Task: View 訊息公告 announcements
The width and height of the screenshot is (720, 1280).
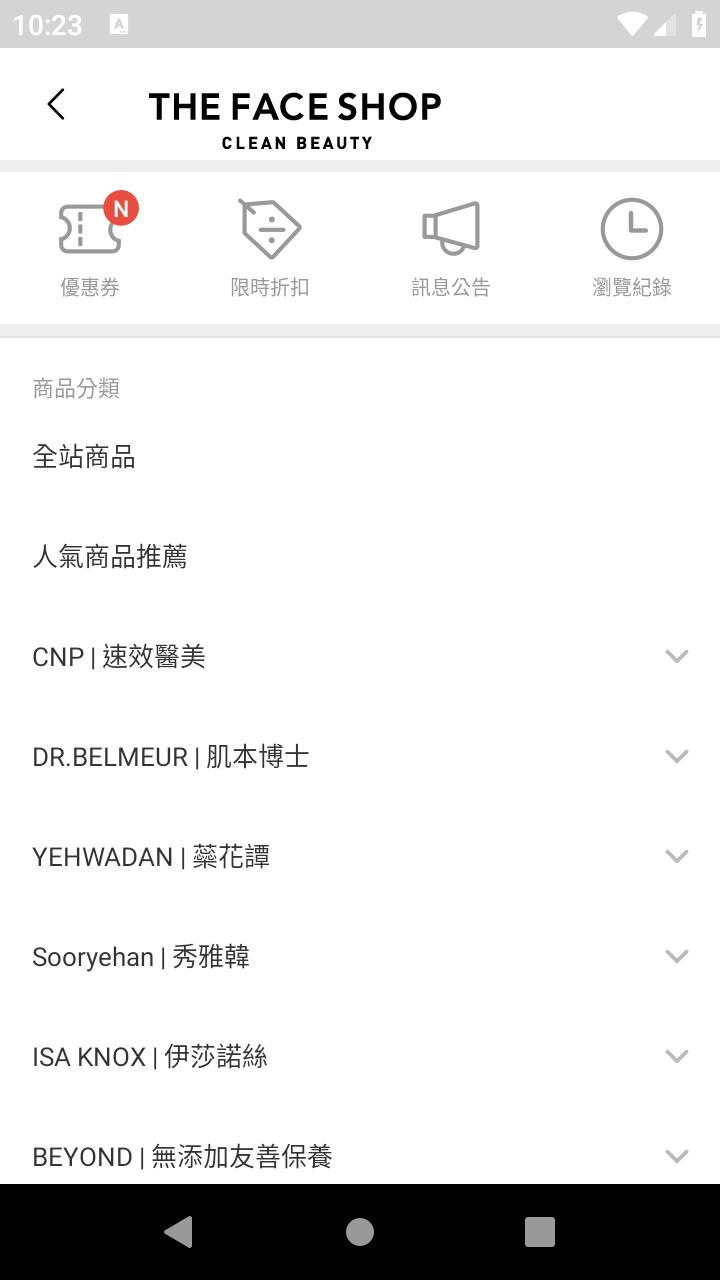Action: (451, 248)
